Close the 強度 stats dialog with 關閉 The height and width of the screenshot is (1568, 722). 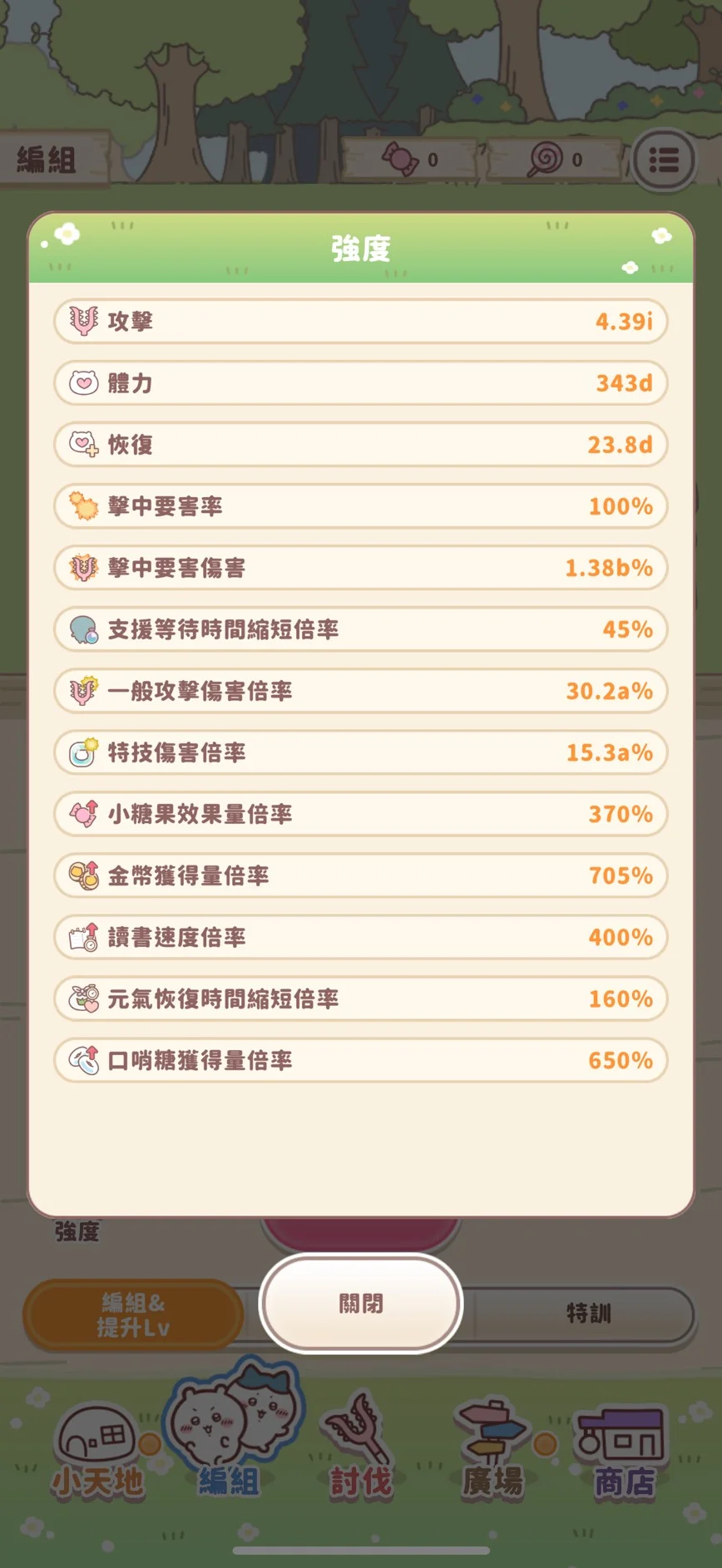(361, 1303)
